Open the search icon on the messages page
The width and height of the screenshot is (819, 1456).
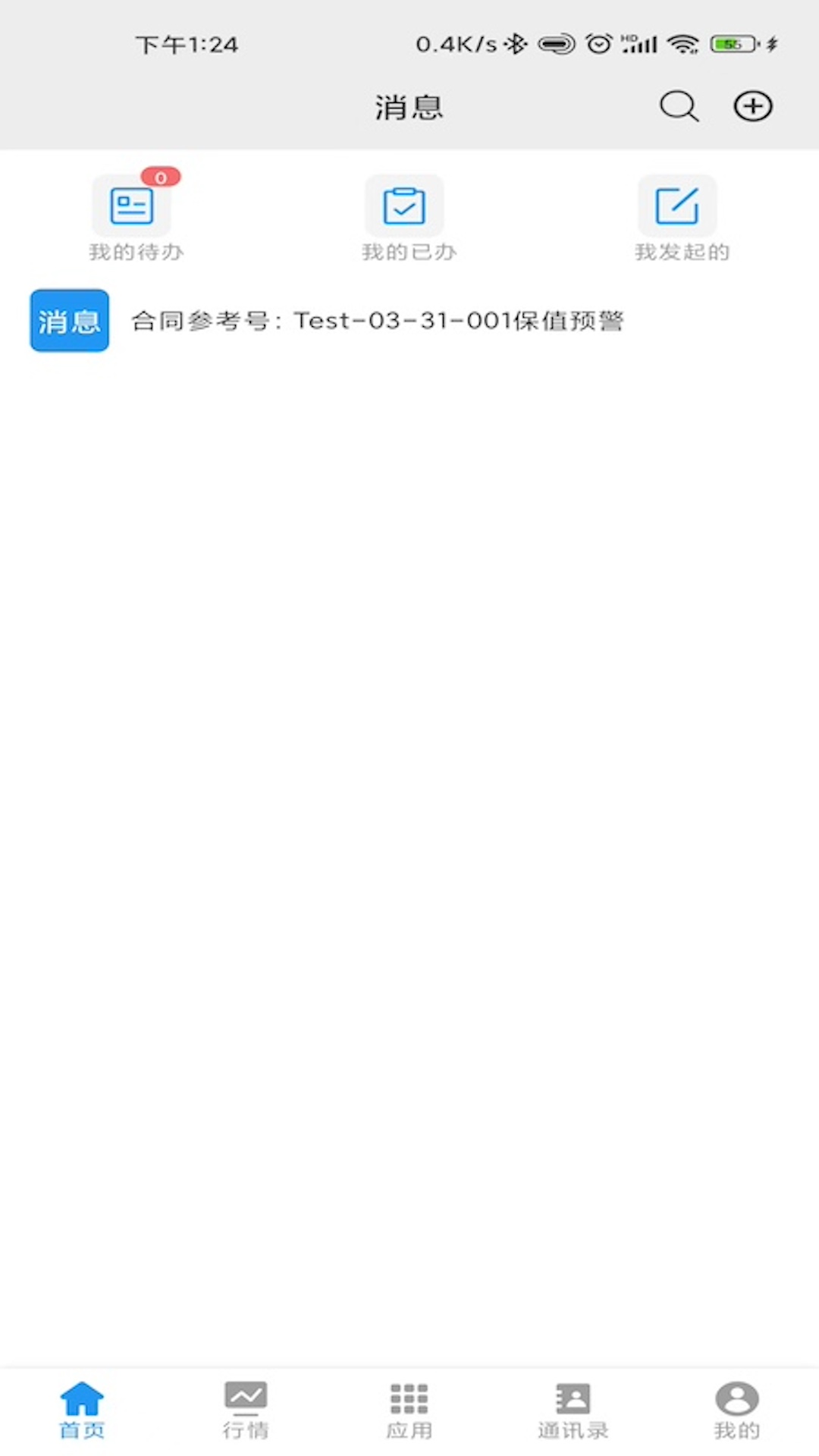[x=678, y=106]
